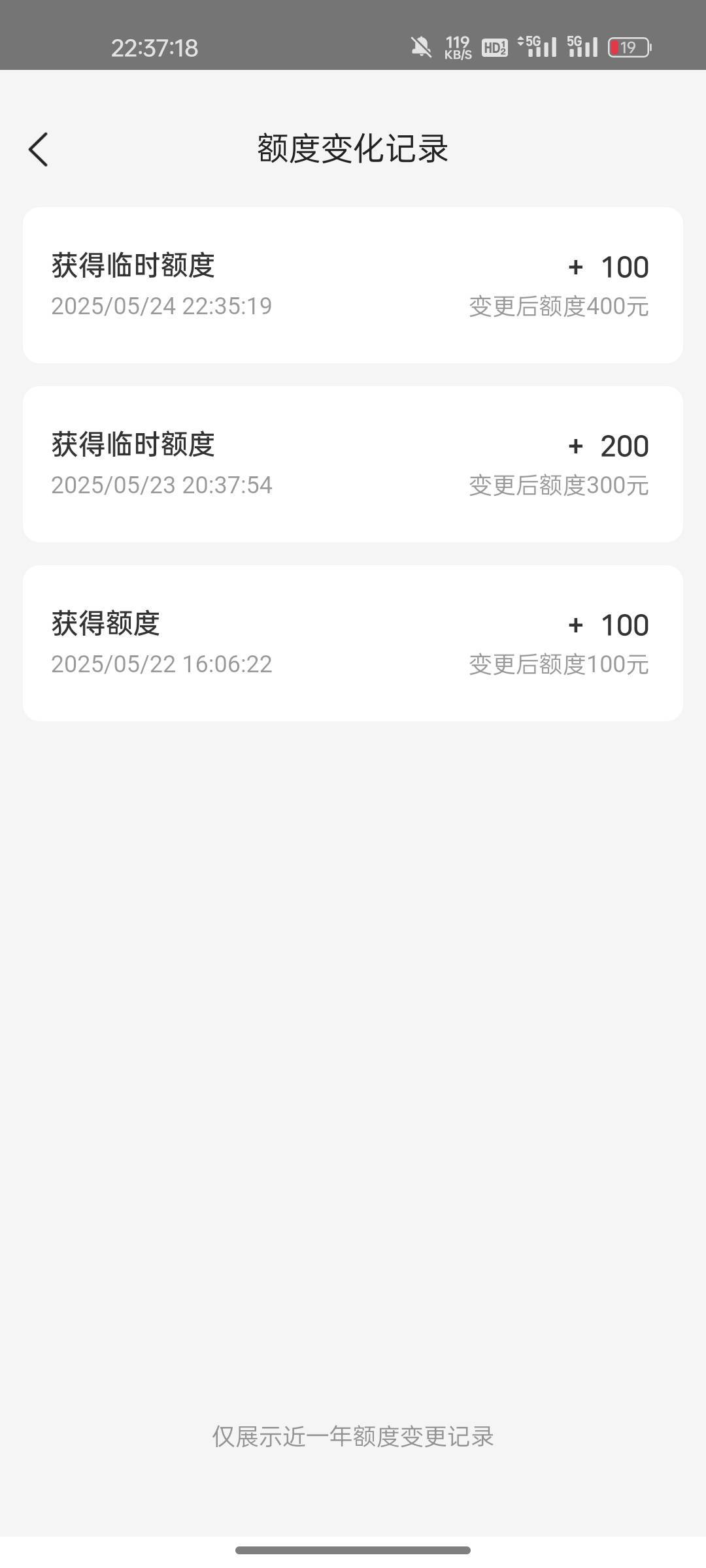Go back from 额度变化记录 page
This screenshot has width=706, height=1568.
pos(39,150)
